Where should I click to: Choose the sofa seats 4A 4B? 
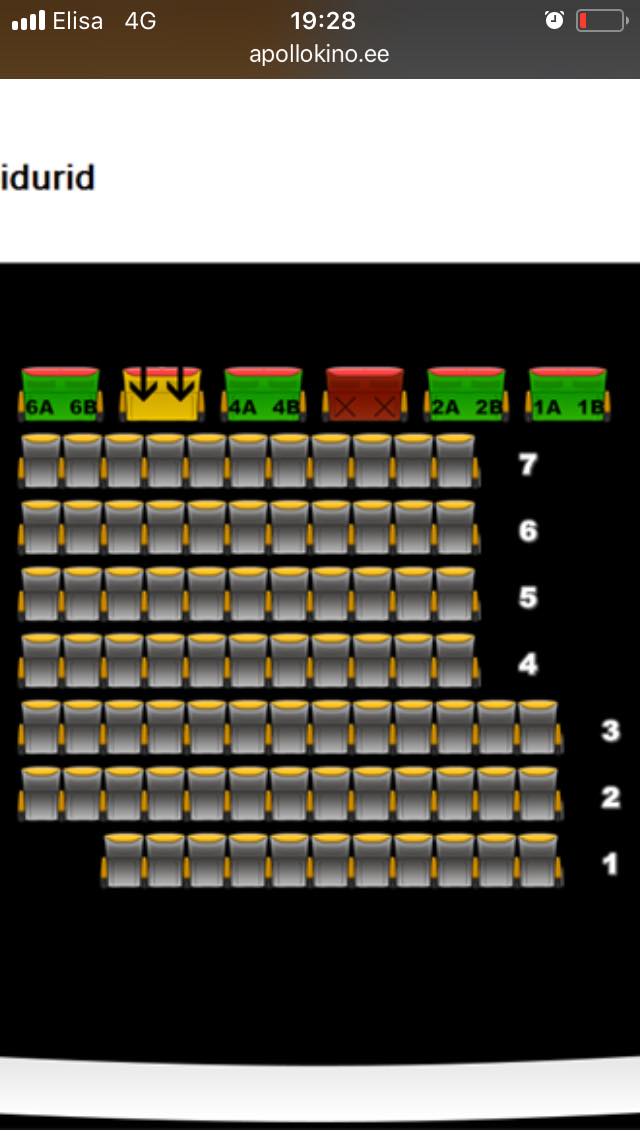263,394
